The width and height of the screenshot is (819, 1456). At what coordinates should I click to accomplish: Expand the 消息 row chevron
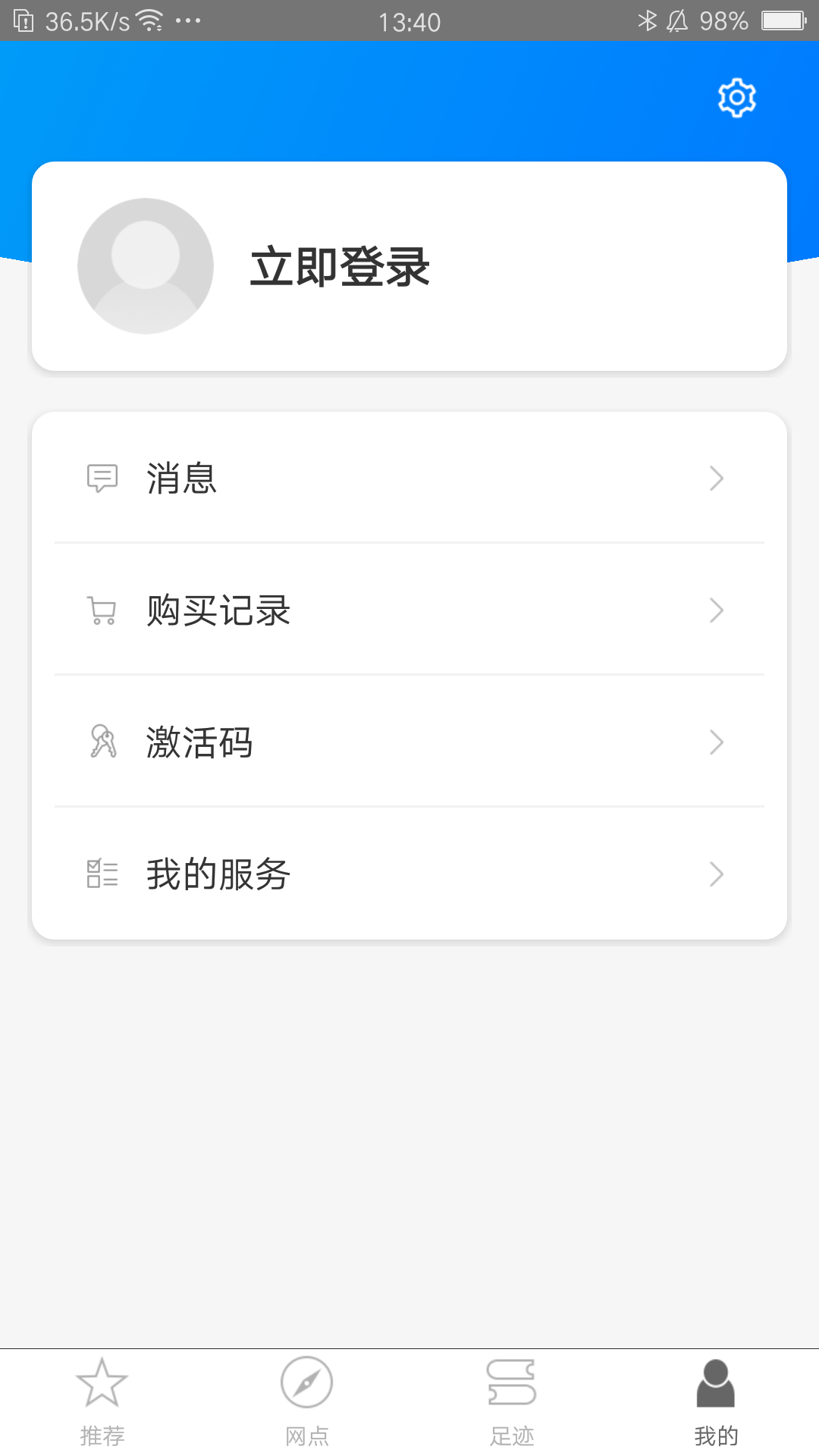(715, 479)
